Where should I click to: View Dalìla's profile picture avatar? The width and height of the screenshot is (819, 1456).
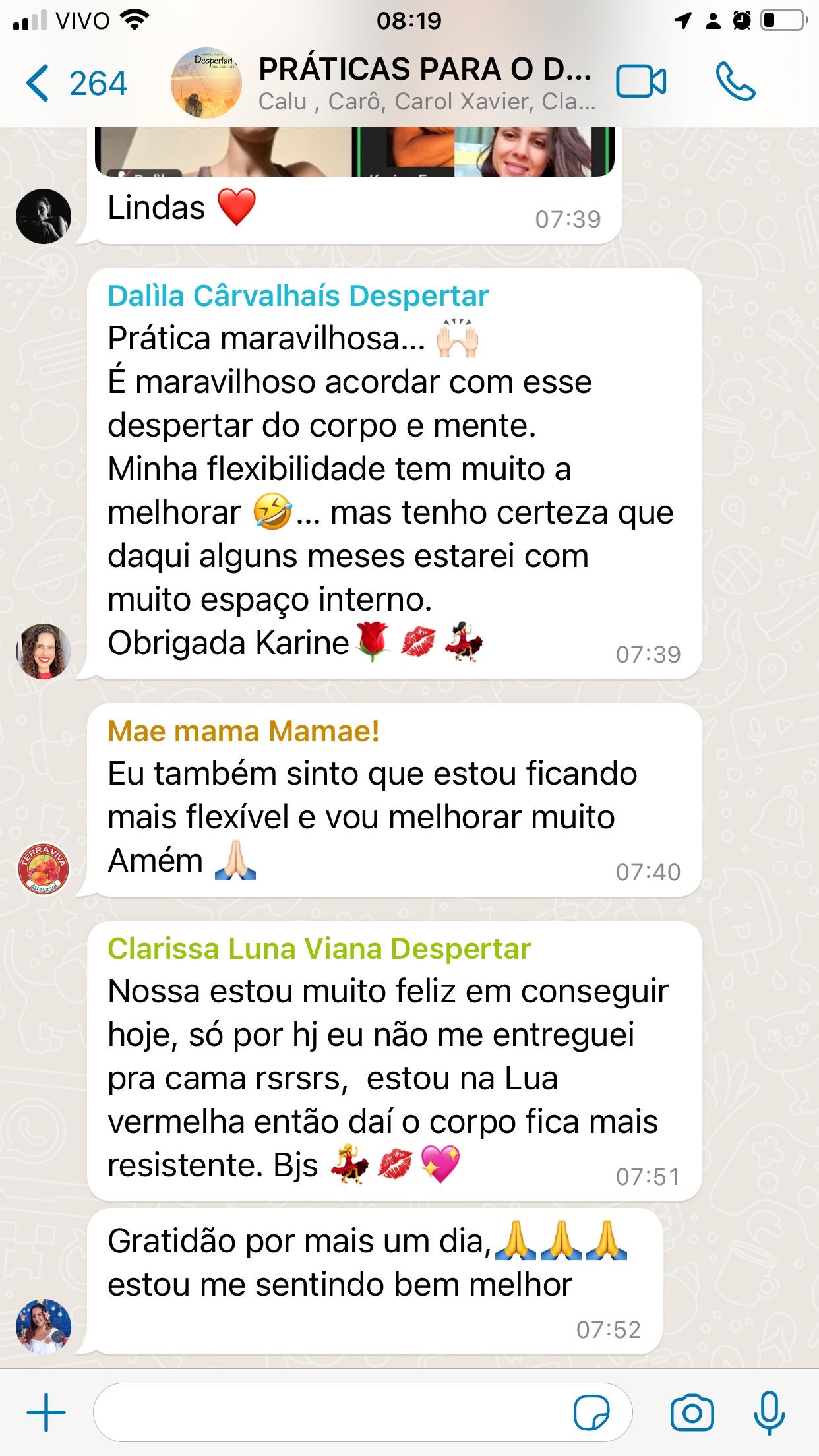click(x=44, y=652)
